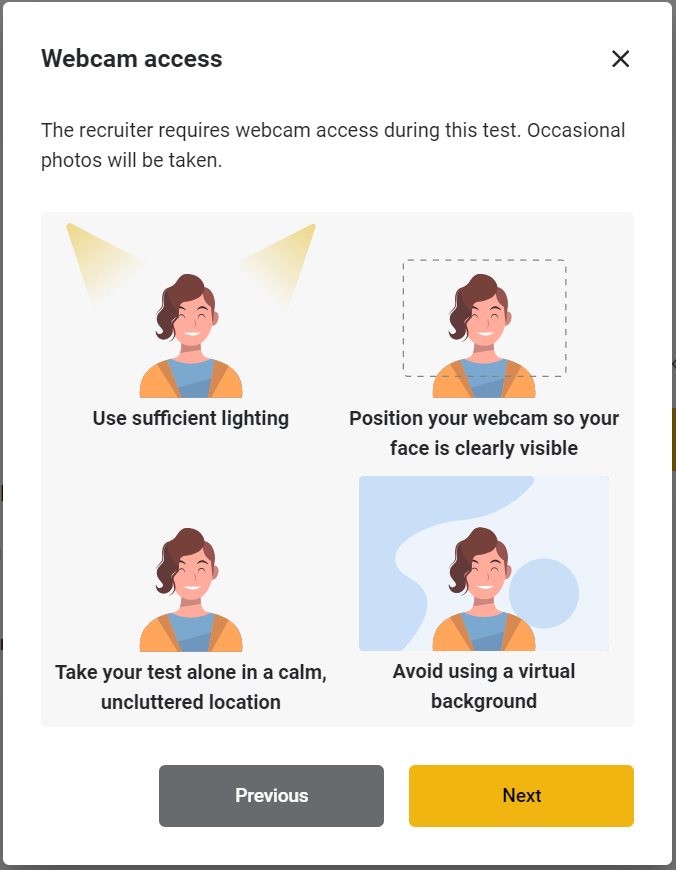Screen dimensions: 676x870
Task: Close the Webcam access dialog
Action: 620,59
